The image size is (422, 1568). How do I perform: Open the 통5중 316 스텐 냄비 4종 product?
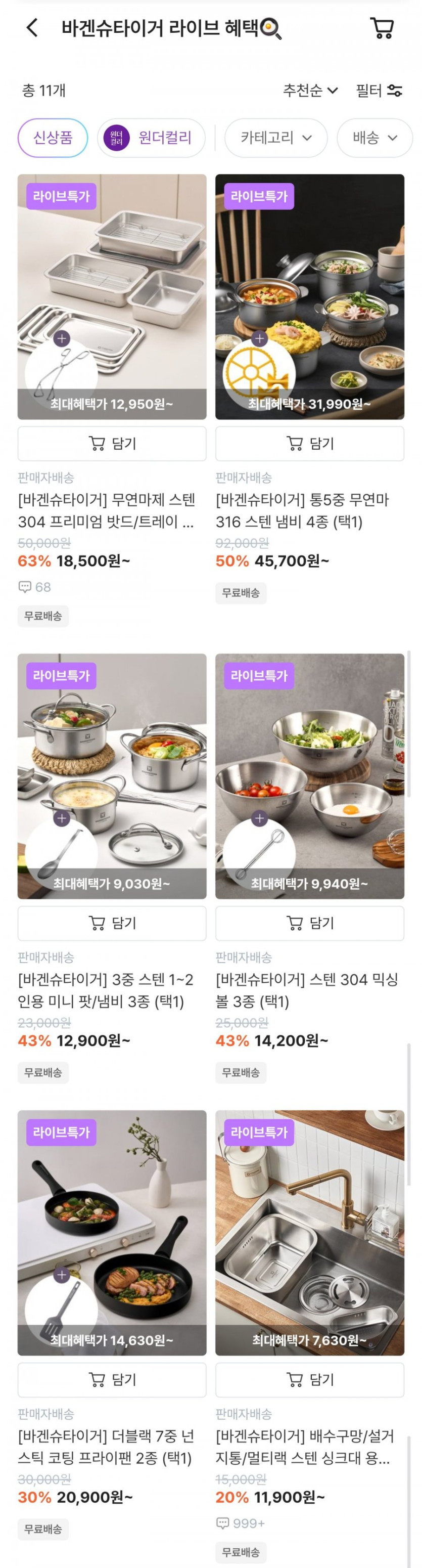tap(309, 296)
